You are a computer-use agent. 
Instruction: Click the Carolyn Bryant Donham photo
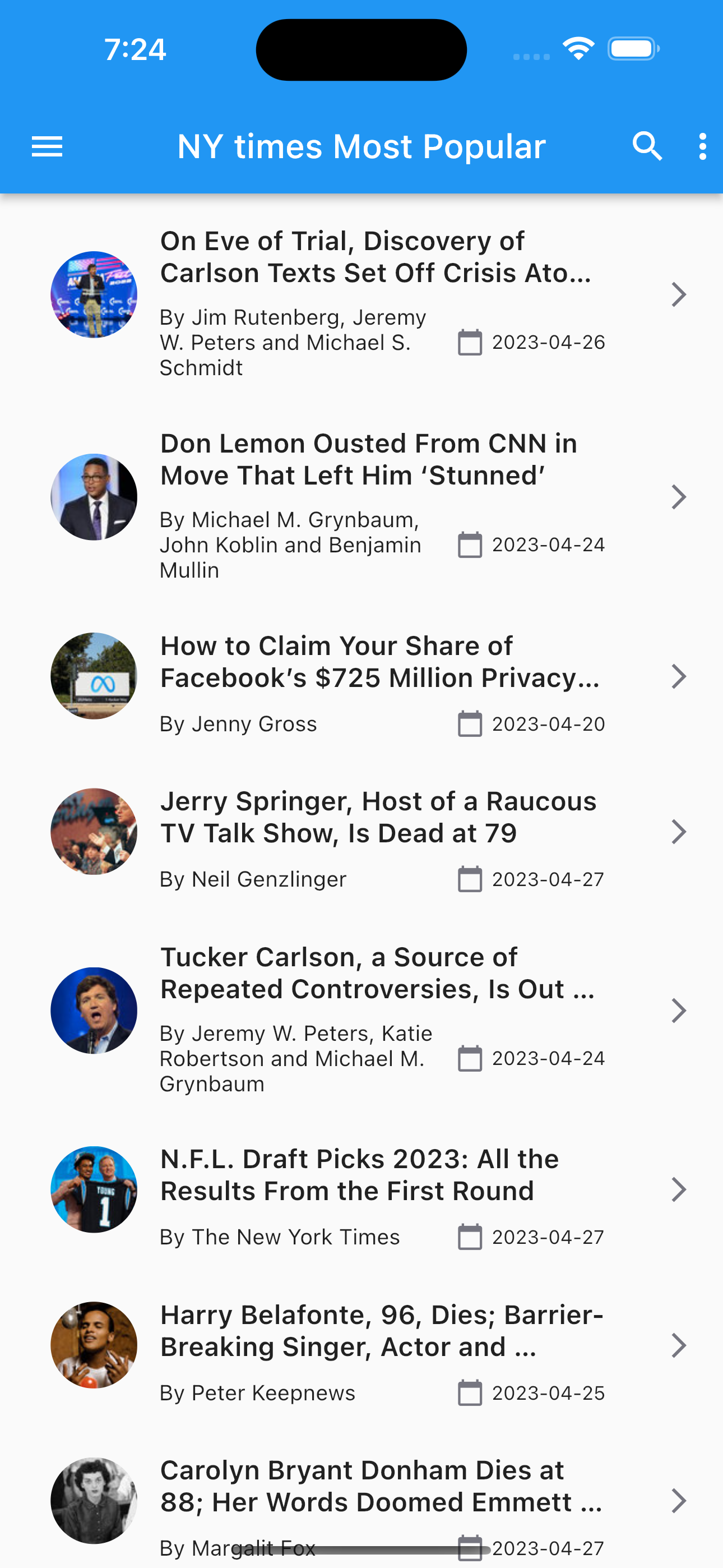click(x=94, y=1502)
